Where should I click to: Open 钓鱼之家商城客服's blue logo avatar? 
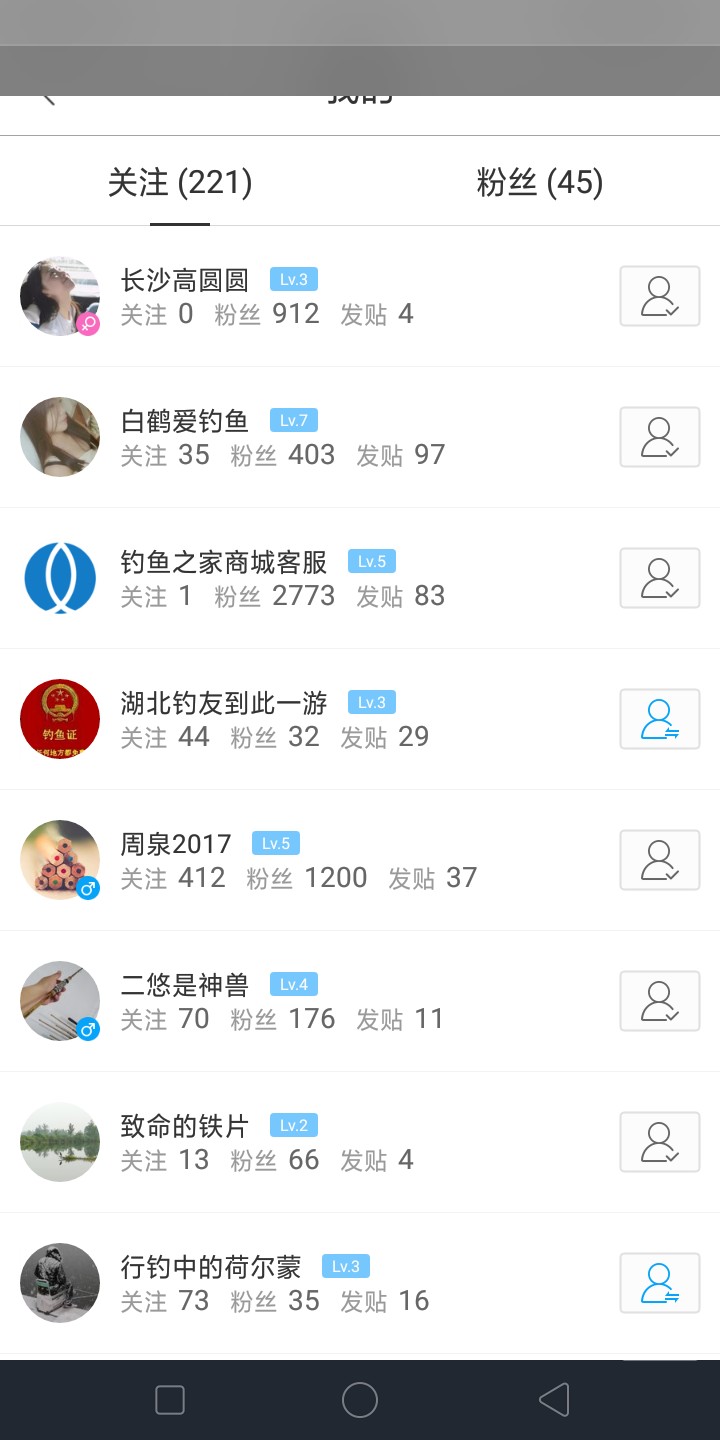60,578
